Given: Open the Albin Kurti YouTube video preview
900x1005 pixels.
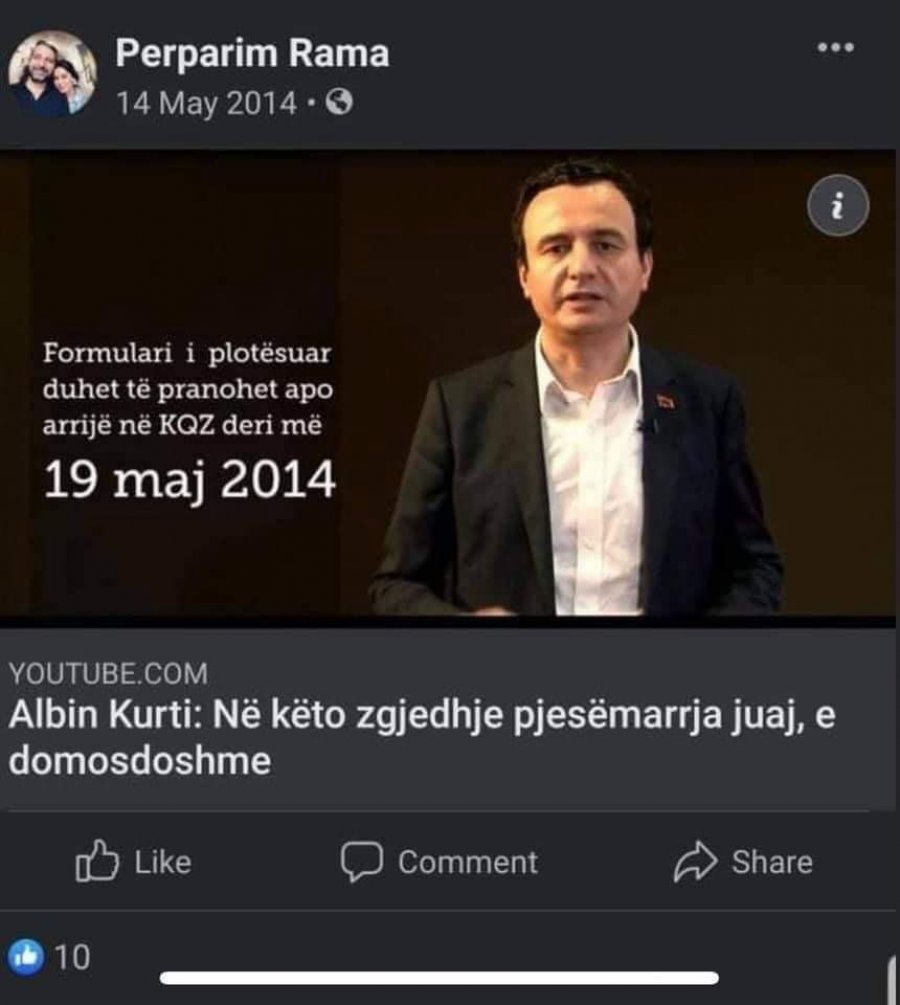Looking at the screenshot, I should pyautogui.click(x=450, y=385).
